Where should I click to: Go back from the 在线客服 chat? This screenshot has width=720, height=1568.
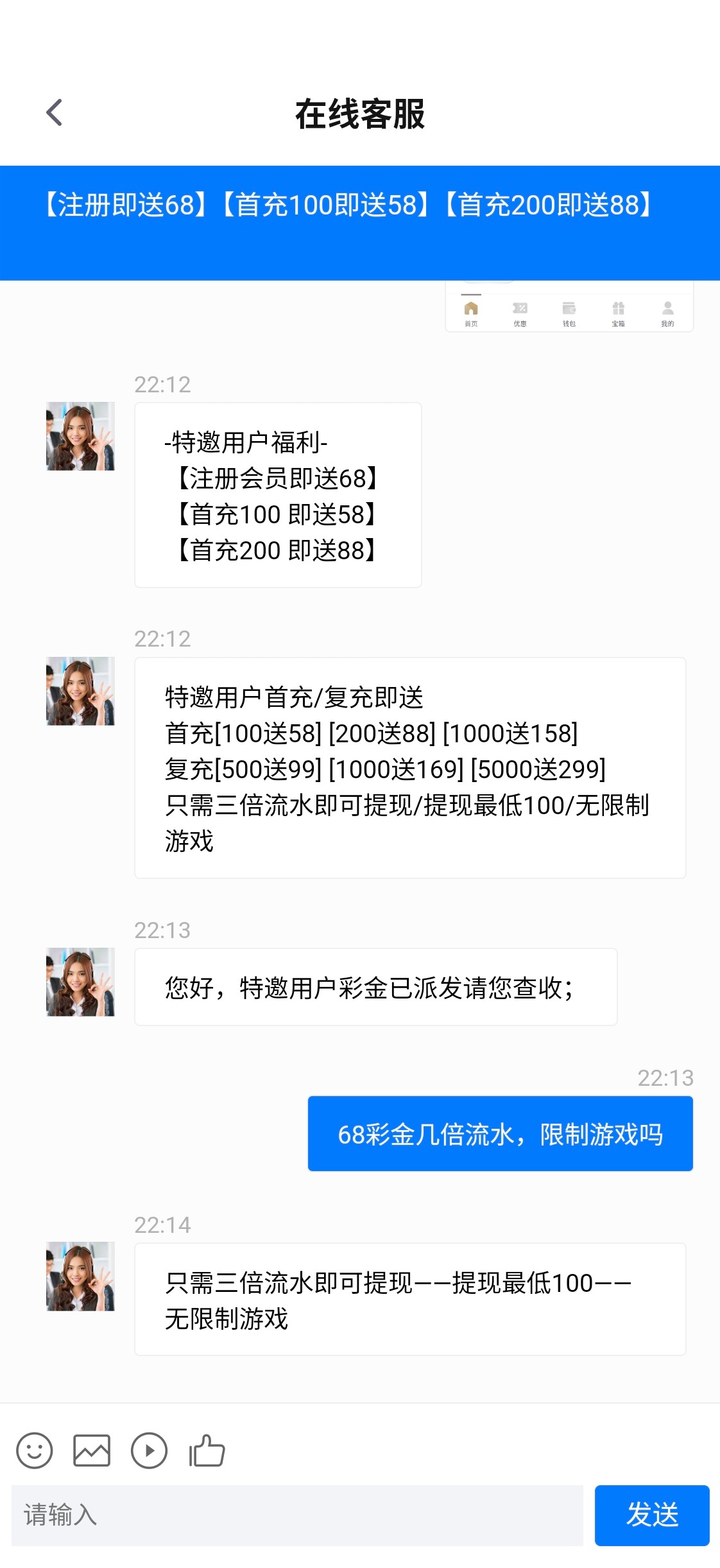pos(55,113)
